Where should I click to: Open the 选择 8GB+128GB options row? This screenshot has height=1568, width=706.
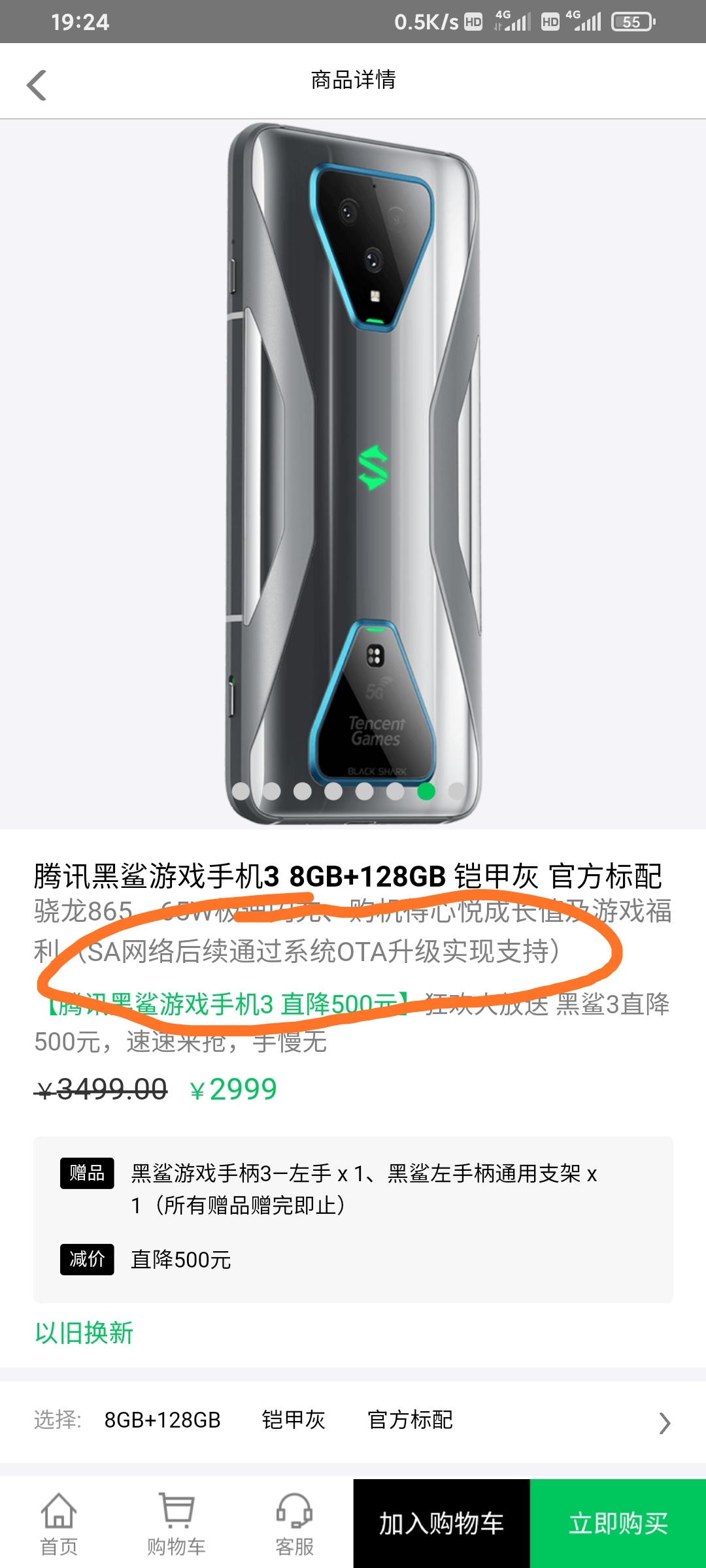(x=353, y=1422)
